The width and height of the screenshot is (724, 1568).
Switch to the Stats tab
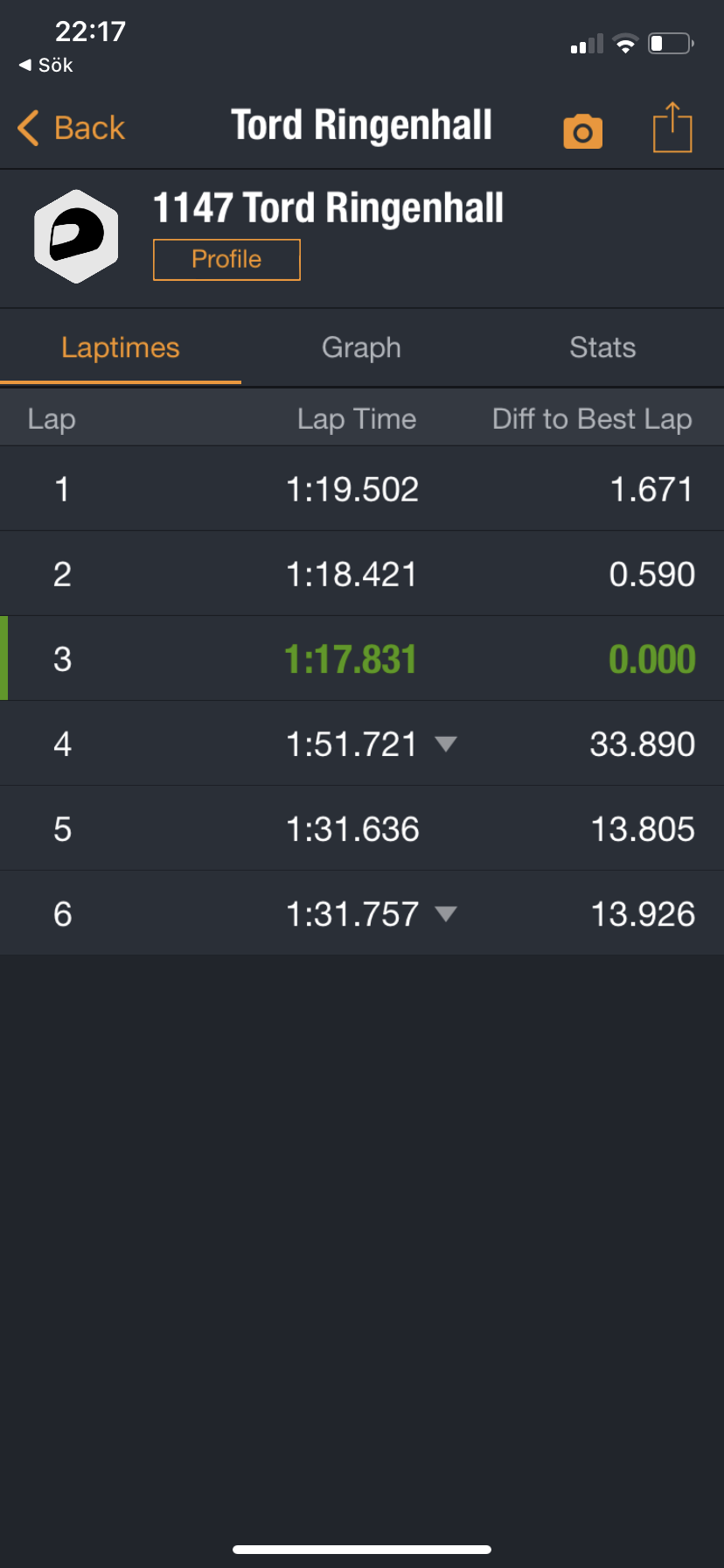click(x=602, y=347)
